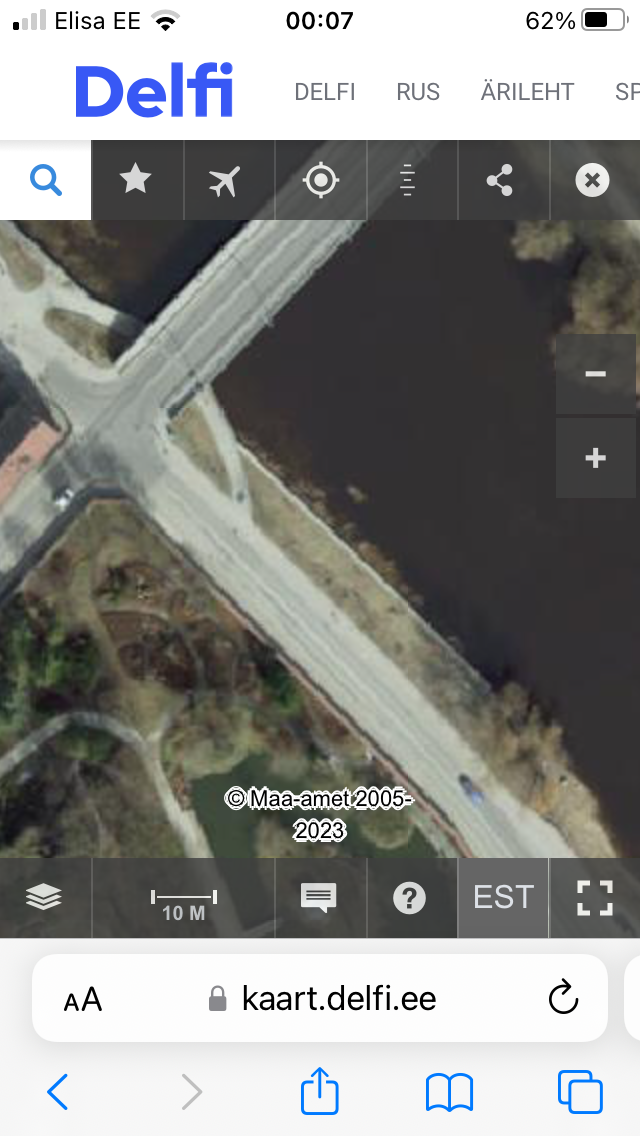Open Safari's share sheet

click(x=320, y=1091)
